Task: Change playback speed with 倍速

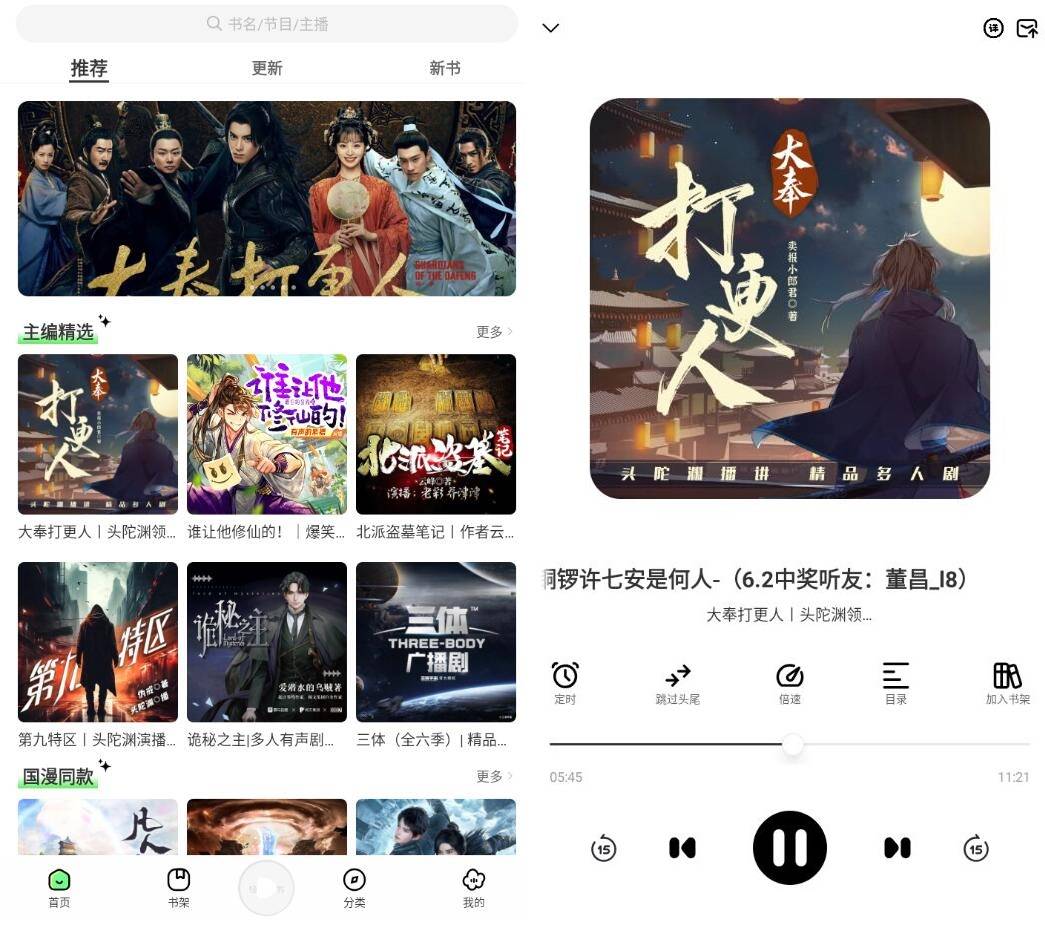Action: pos(790,682)
